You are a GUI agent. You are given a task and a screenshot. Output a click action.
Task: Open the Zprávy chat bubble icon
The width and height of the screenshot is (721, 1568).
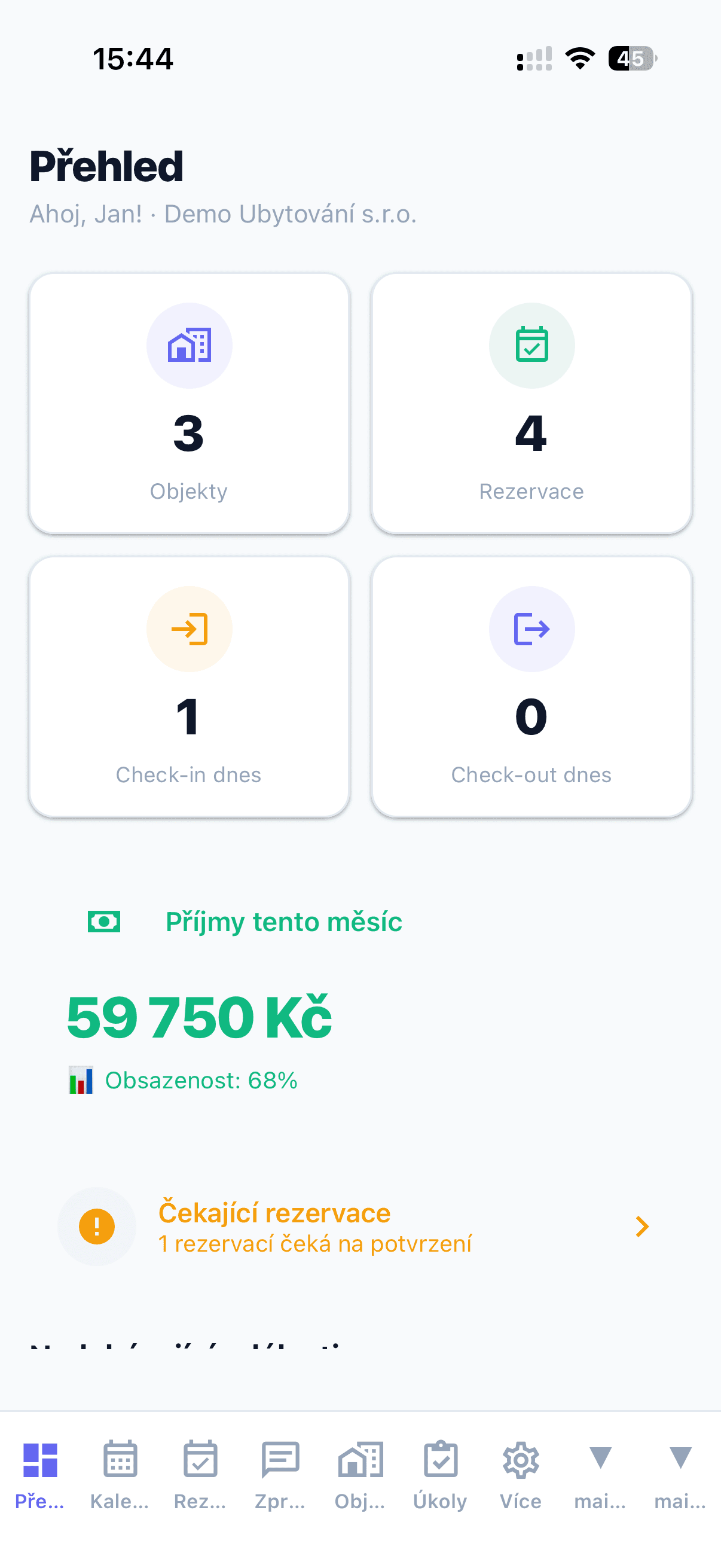[280, 1459]
